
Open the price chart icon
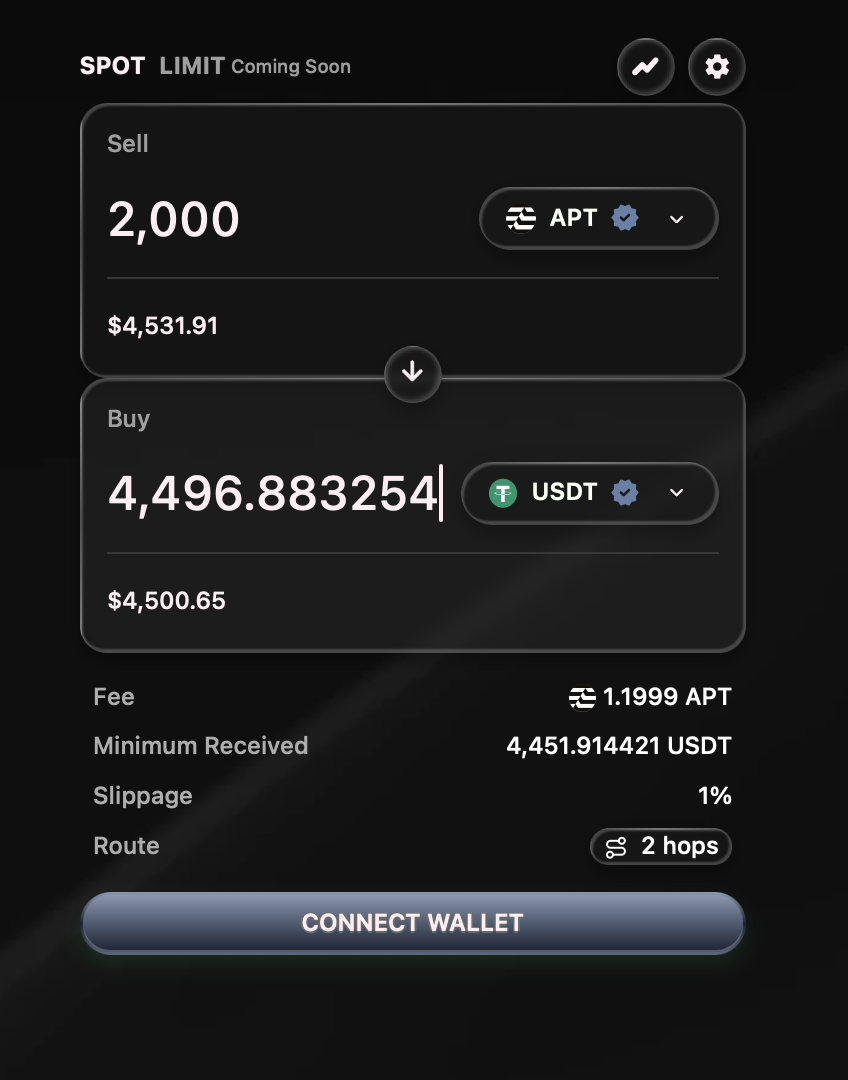(645, 67)
